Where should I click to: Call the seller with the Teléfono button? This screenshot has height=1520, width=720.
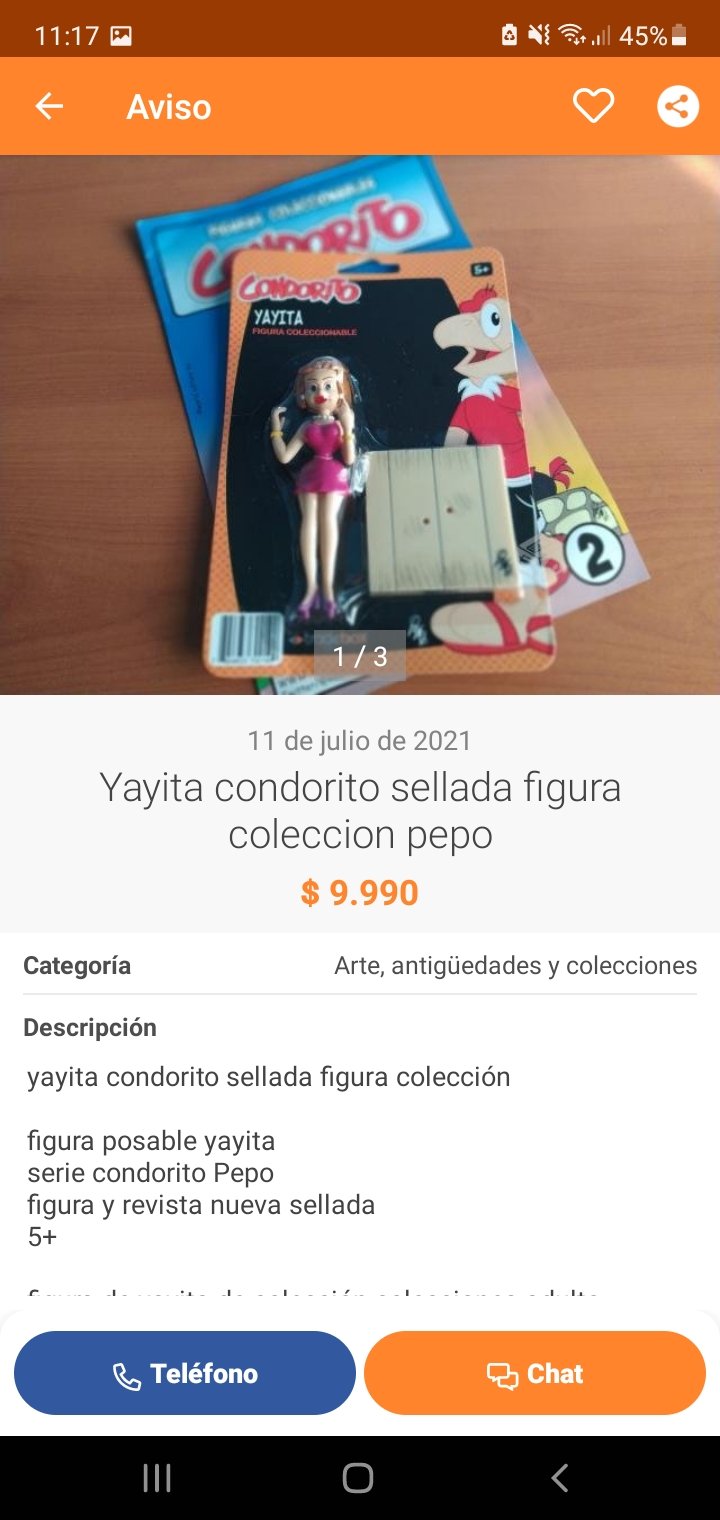[x=185, y=1373]
